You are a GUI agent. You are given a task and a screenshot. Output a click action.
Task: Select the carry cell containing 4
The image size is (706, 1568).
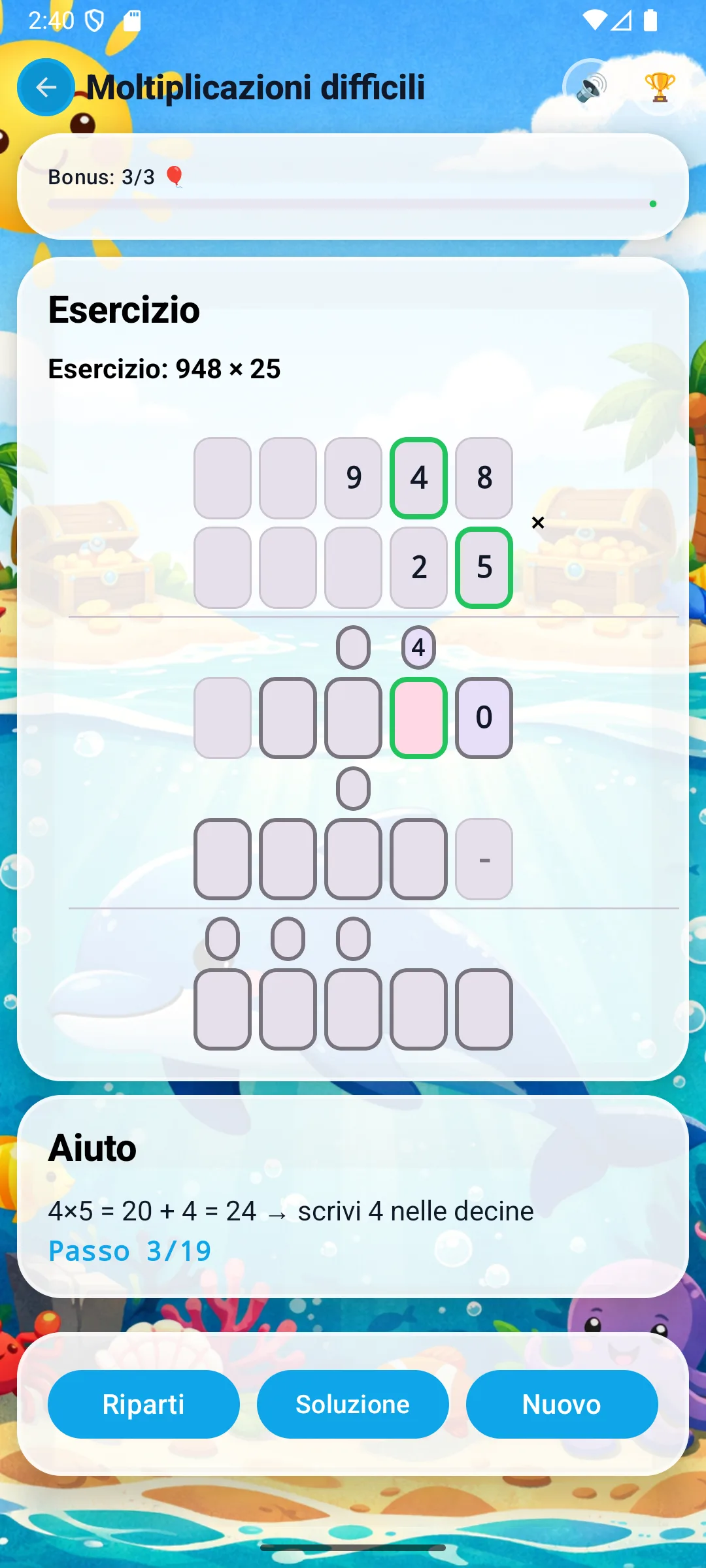[418, 647]
